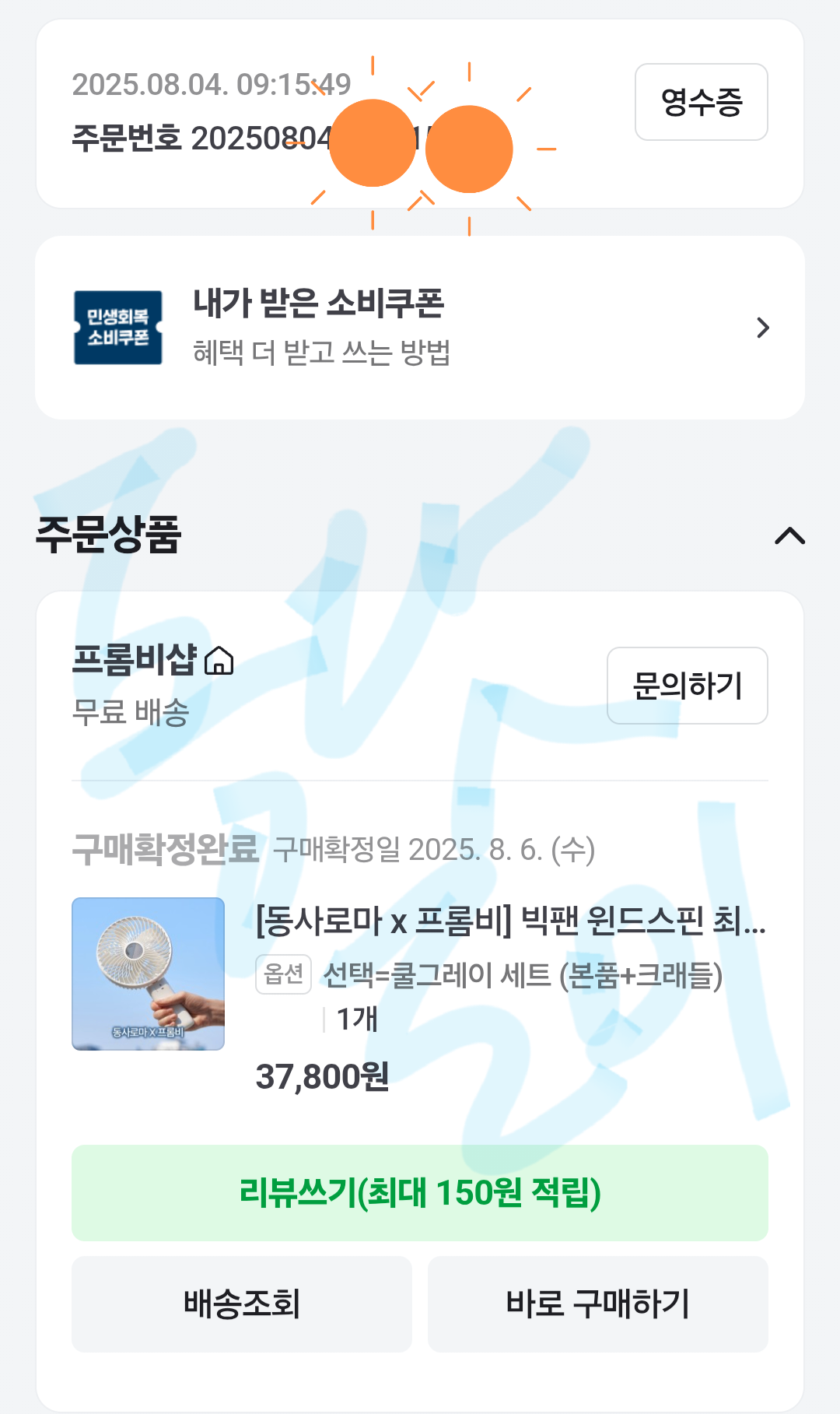Open the 내가 받은 소비쿠폰 banner
This screenshot has height=1414, width=840.
420,328
